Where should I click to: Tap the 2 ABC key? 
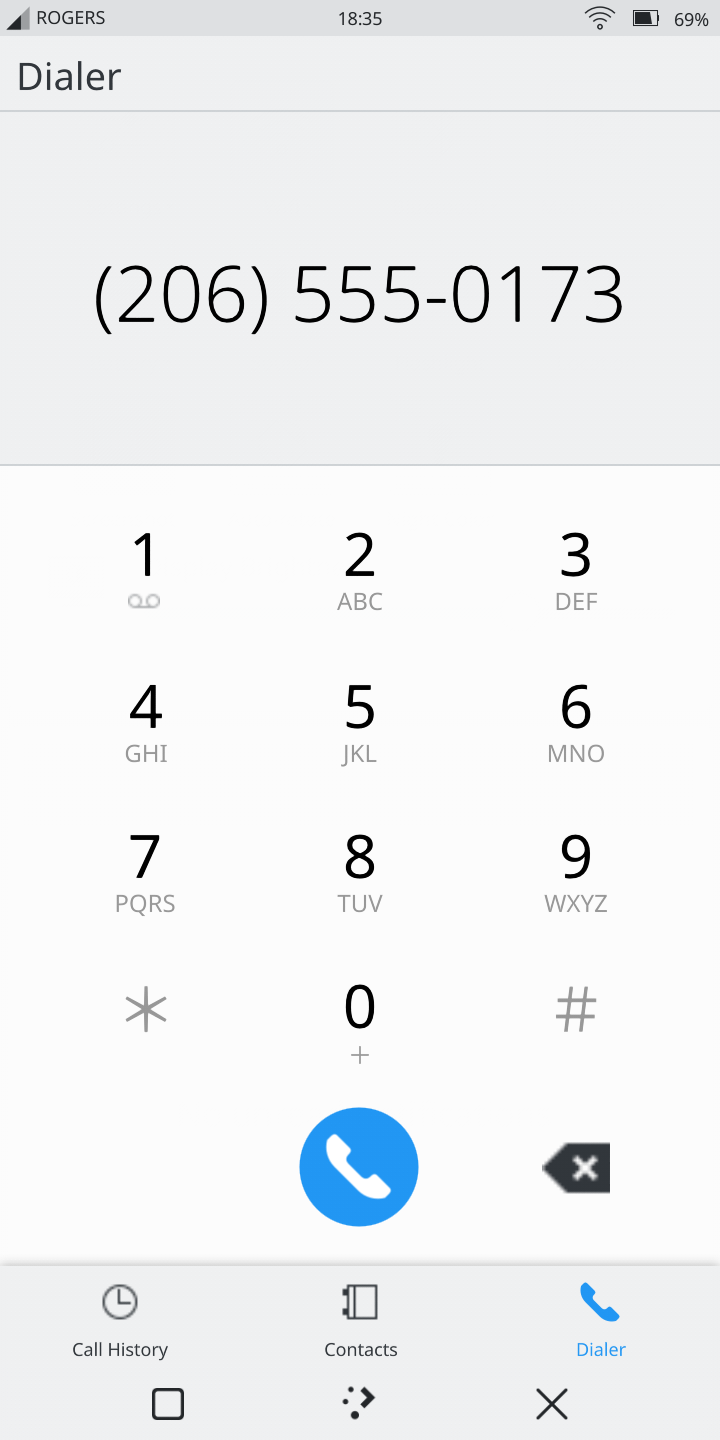click(x=360, y=567)
